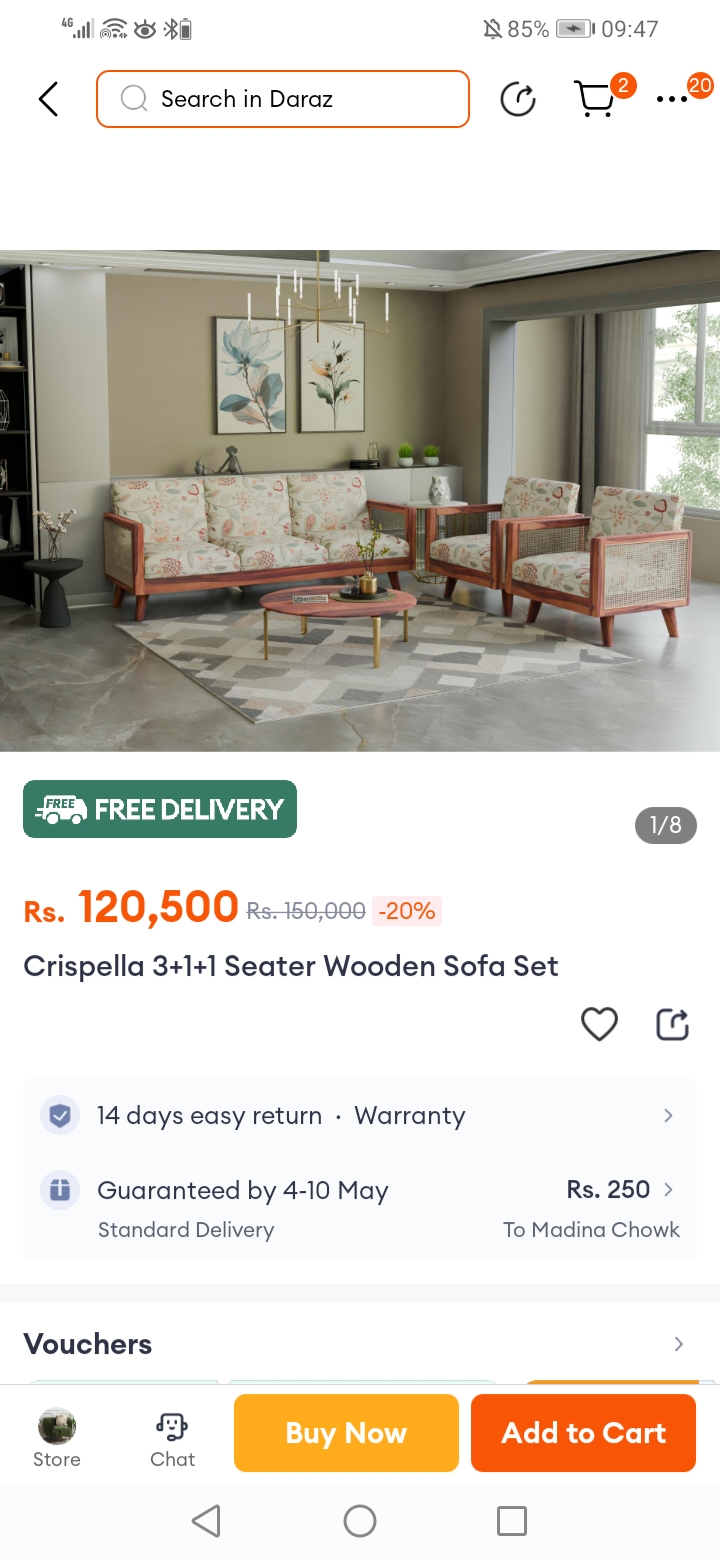This screenshot has width=720, height=1560.
Task: Open recent apps from the navigation bar
Action: (x=512, y=1521)
